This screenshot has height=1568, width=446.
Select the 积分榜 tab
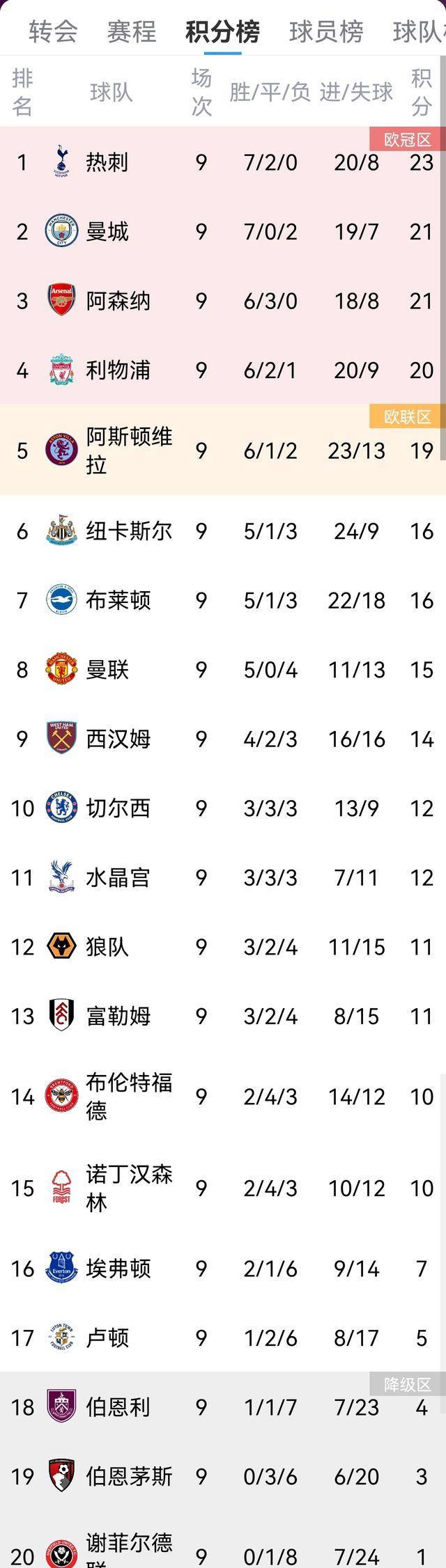tap(222, 31)
